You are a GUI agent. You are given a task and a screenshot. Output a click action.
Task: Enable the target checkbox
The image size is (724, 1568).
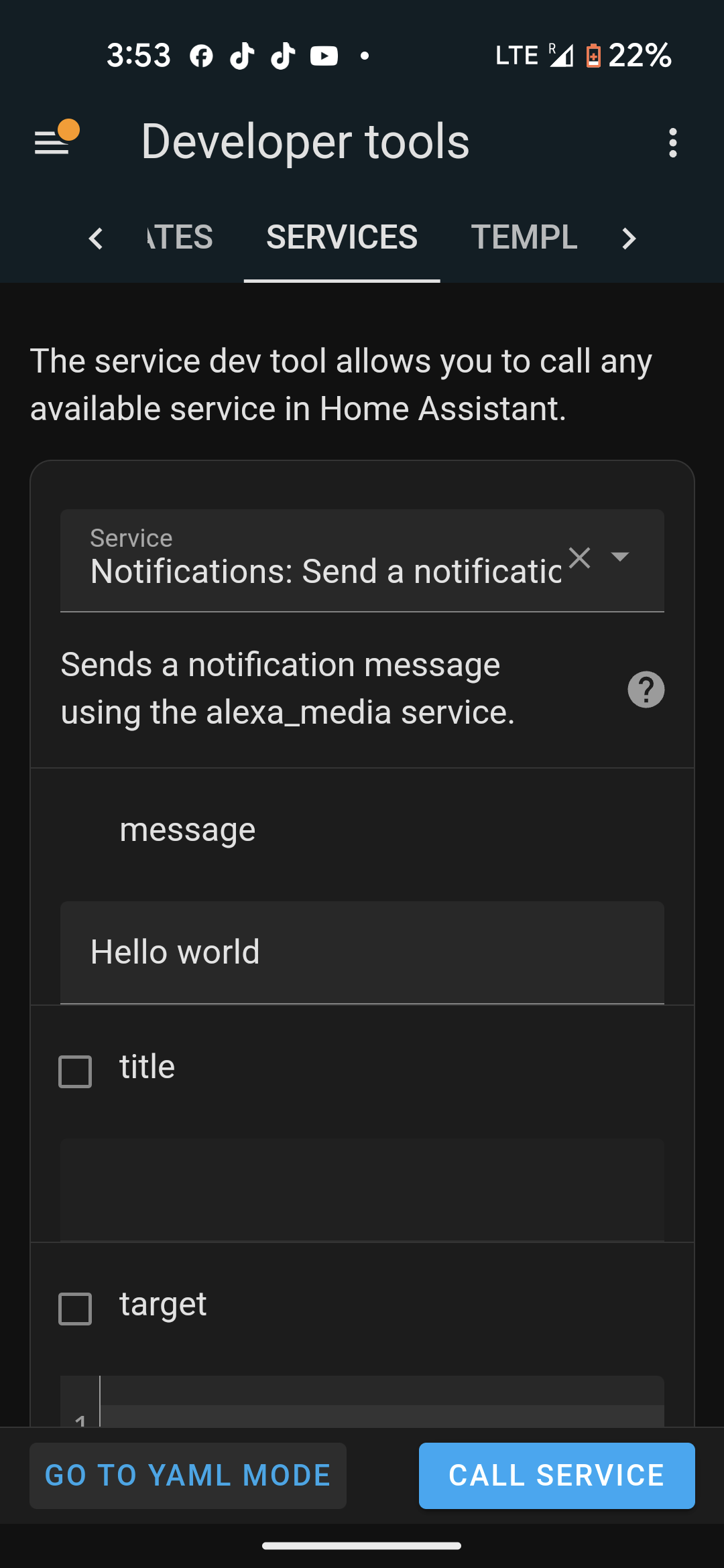pyautogui.click(x=75, y=1309)
